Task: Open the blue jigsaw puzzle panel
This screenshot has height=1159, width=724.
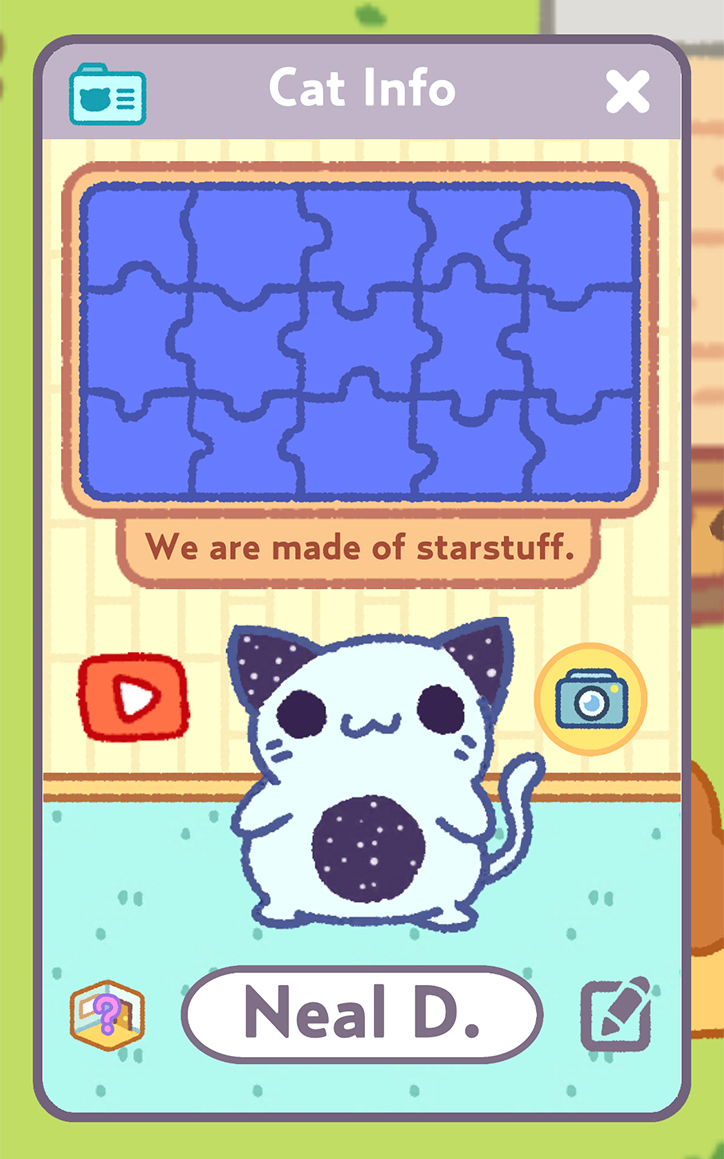Action: (360, 340)
